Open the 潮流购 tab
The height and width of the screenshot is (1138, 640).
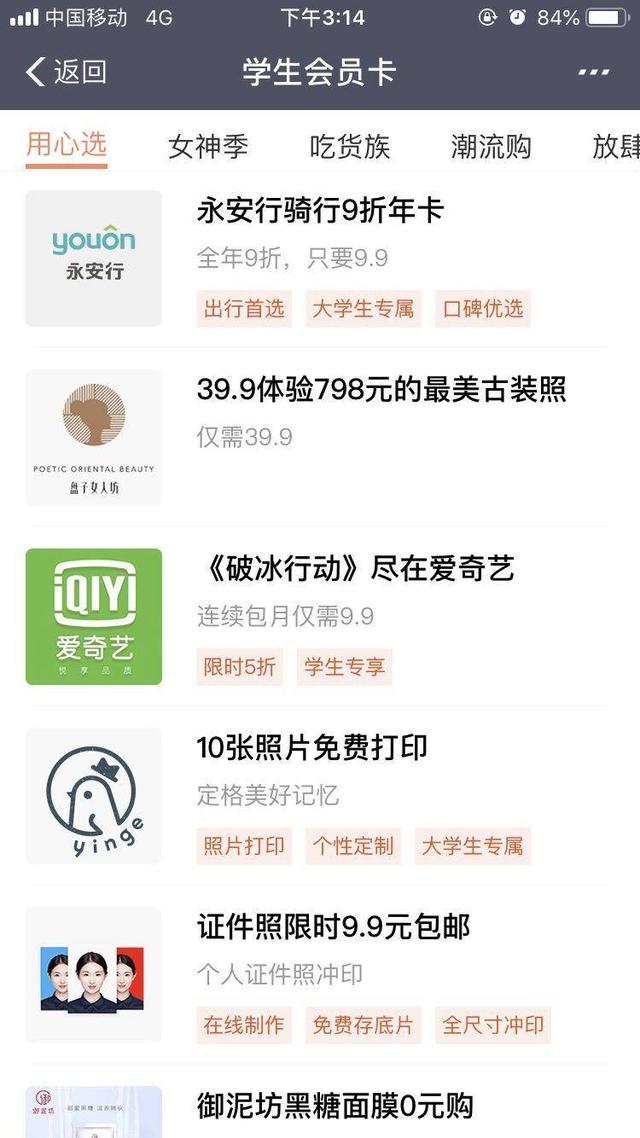tap(491, 147)
